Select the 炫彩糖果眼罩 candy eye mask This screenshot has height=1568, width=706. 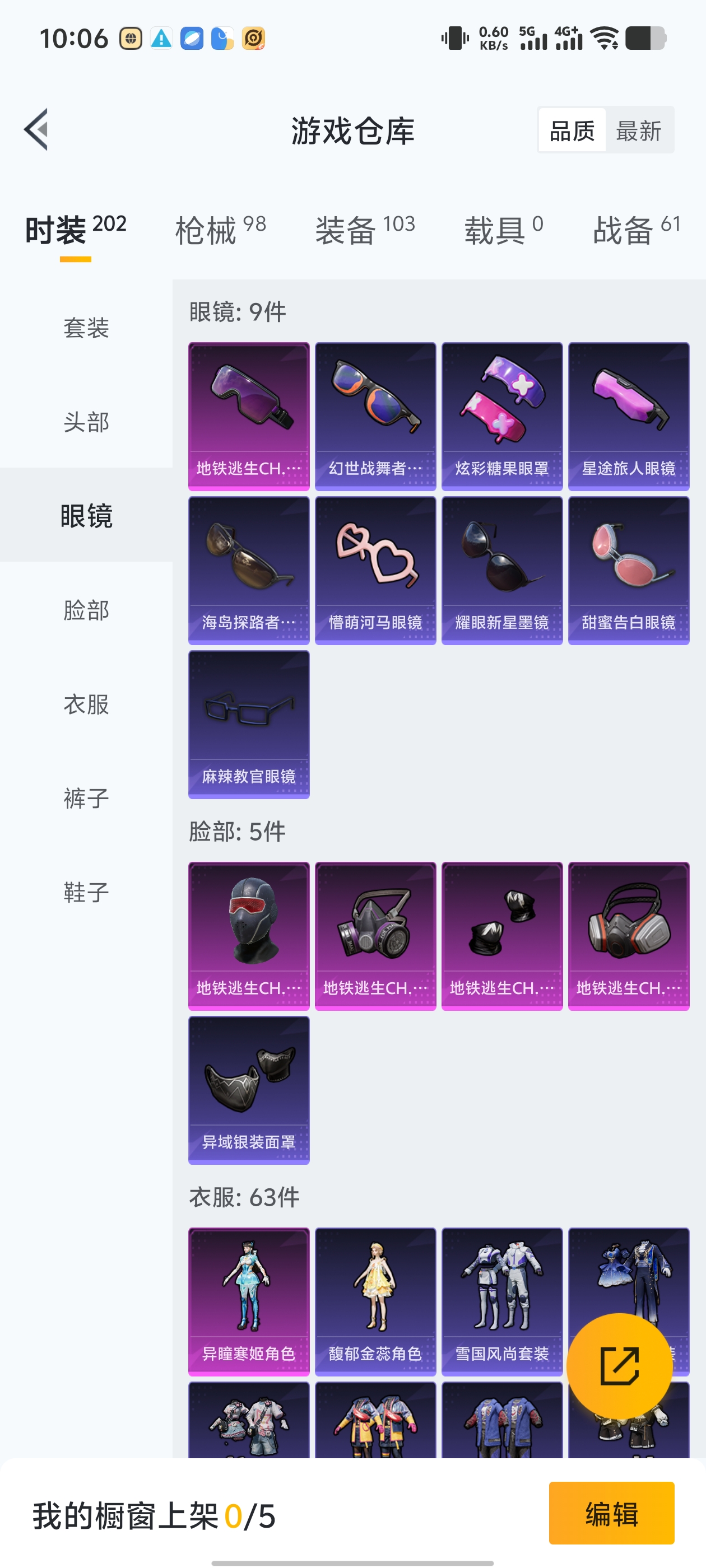502,414
